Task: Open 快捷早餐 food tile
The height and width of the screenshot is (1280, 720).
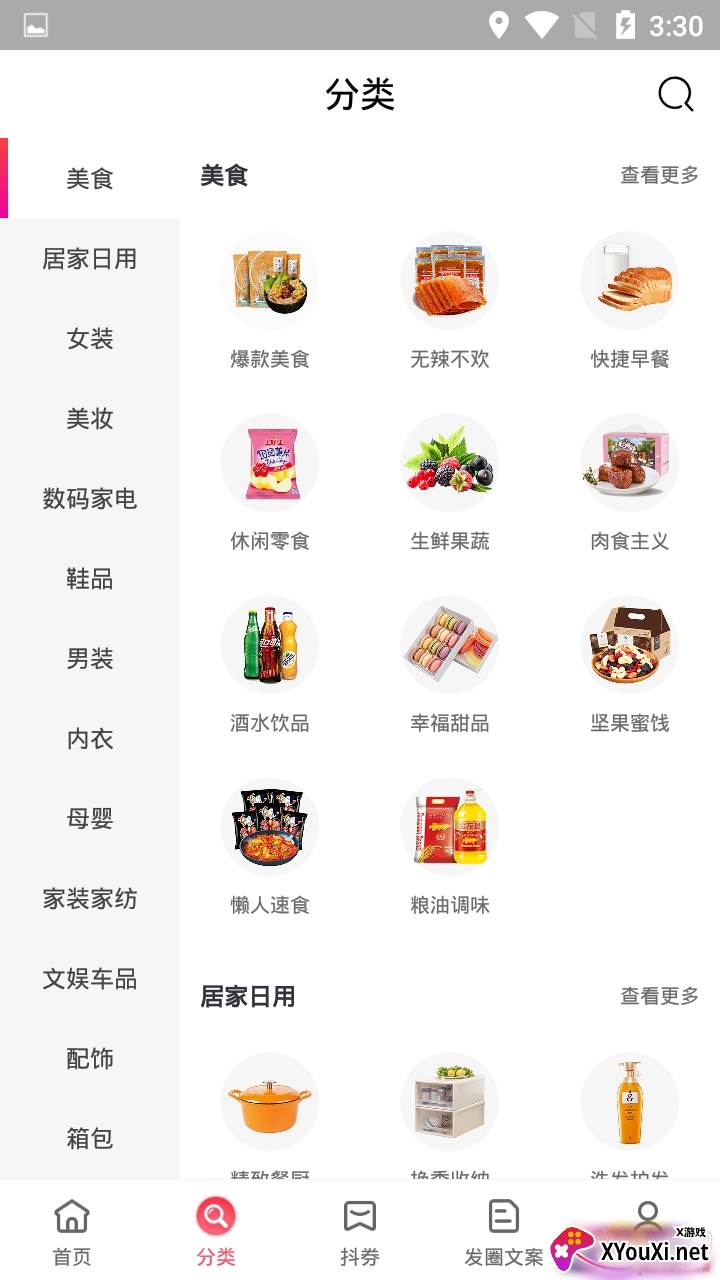Action: pyautogui.click(x=630, y=300)
